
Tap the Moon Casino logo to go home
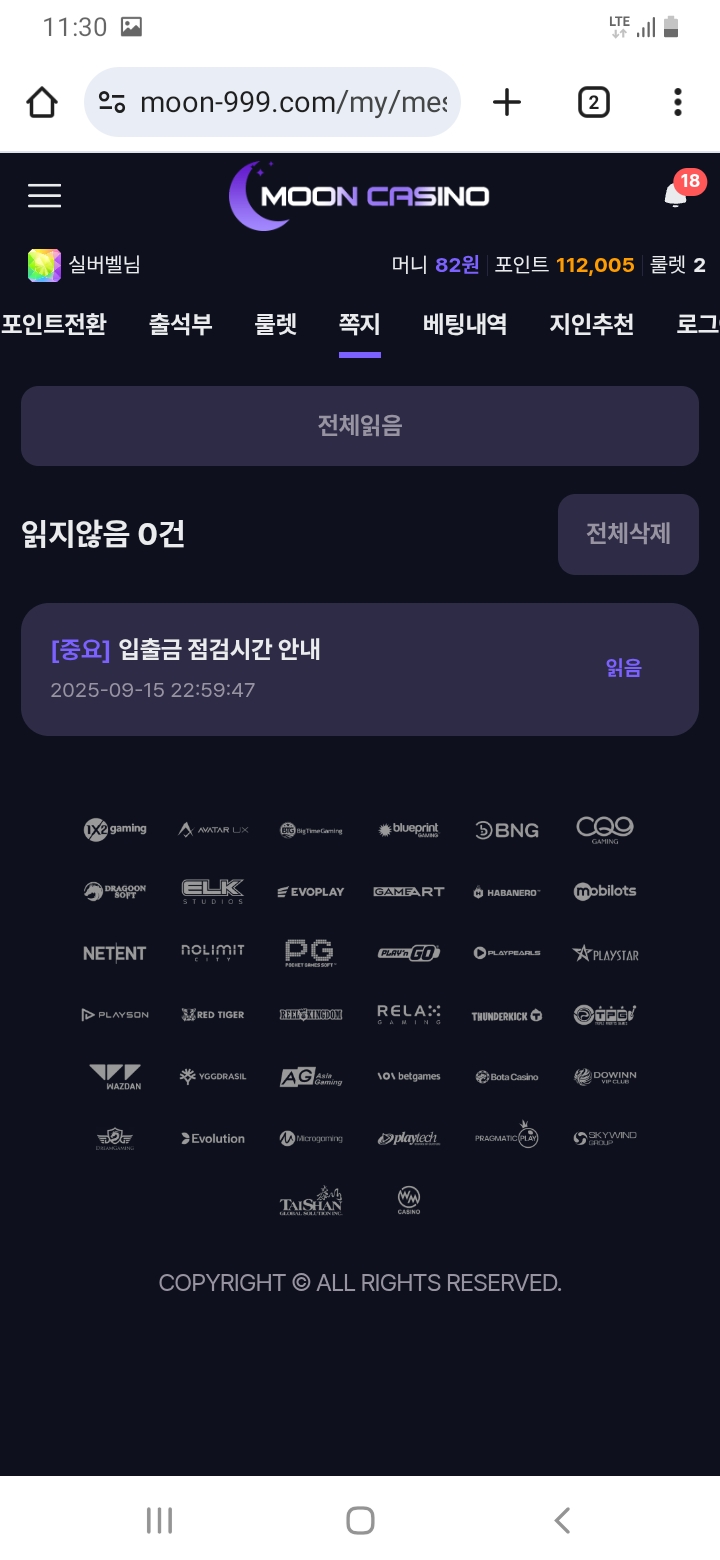(360, 195)
